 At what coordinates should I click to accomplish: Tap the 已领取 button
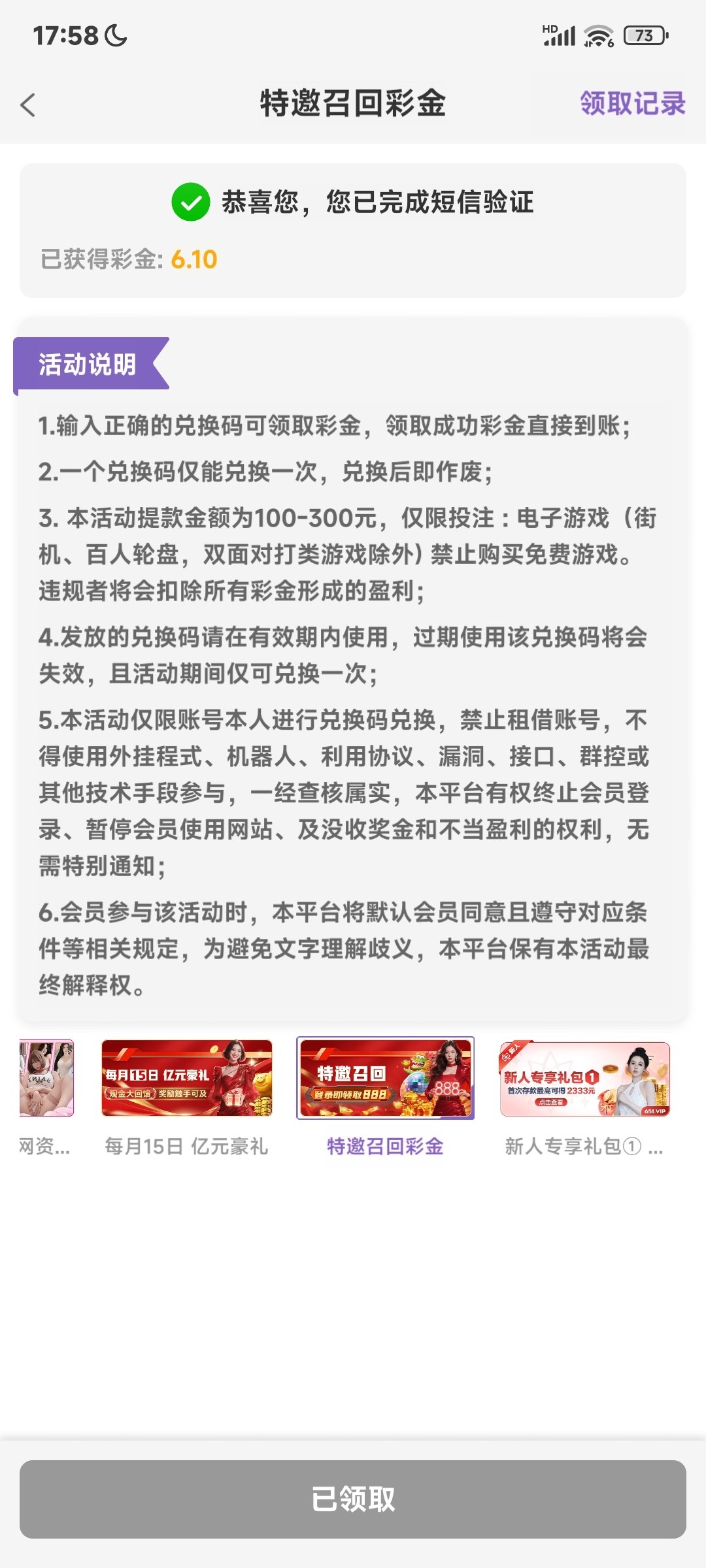click(x=353, y=1499)
